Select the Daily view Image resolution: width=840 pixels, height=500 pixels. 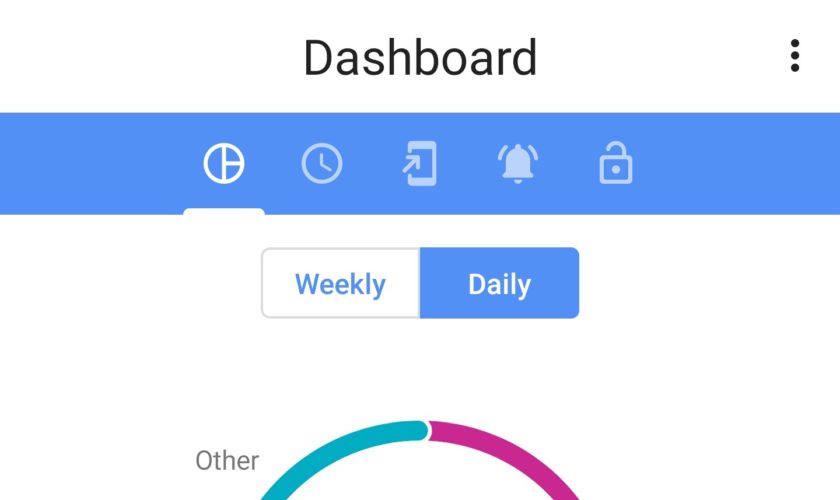coord(499,284)
